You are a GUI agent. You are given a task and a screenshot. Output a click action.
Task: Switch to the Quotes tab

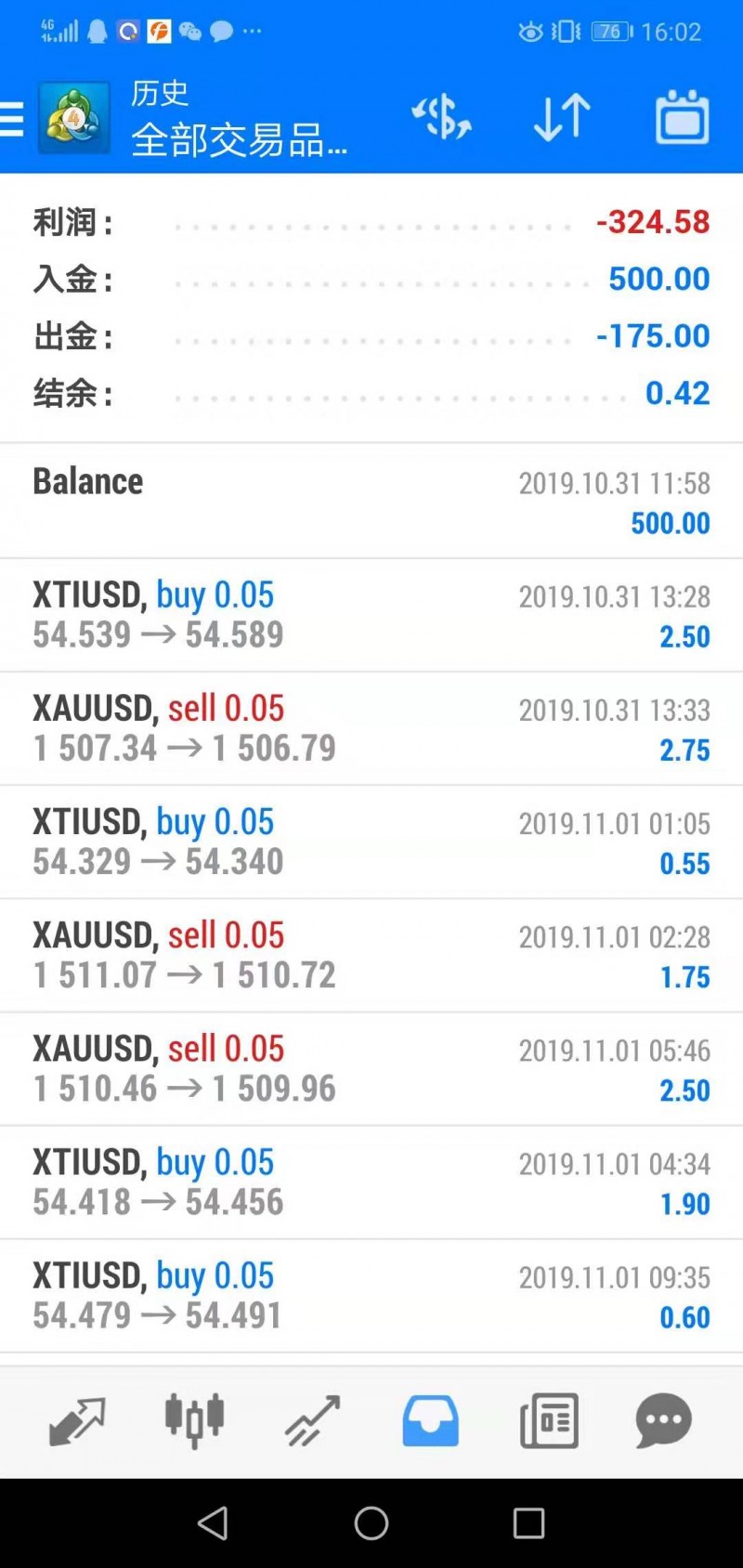[x=76, y=1420]
